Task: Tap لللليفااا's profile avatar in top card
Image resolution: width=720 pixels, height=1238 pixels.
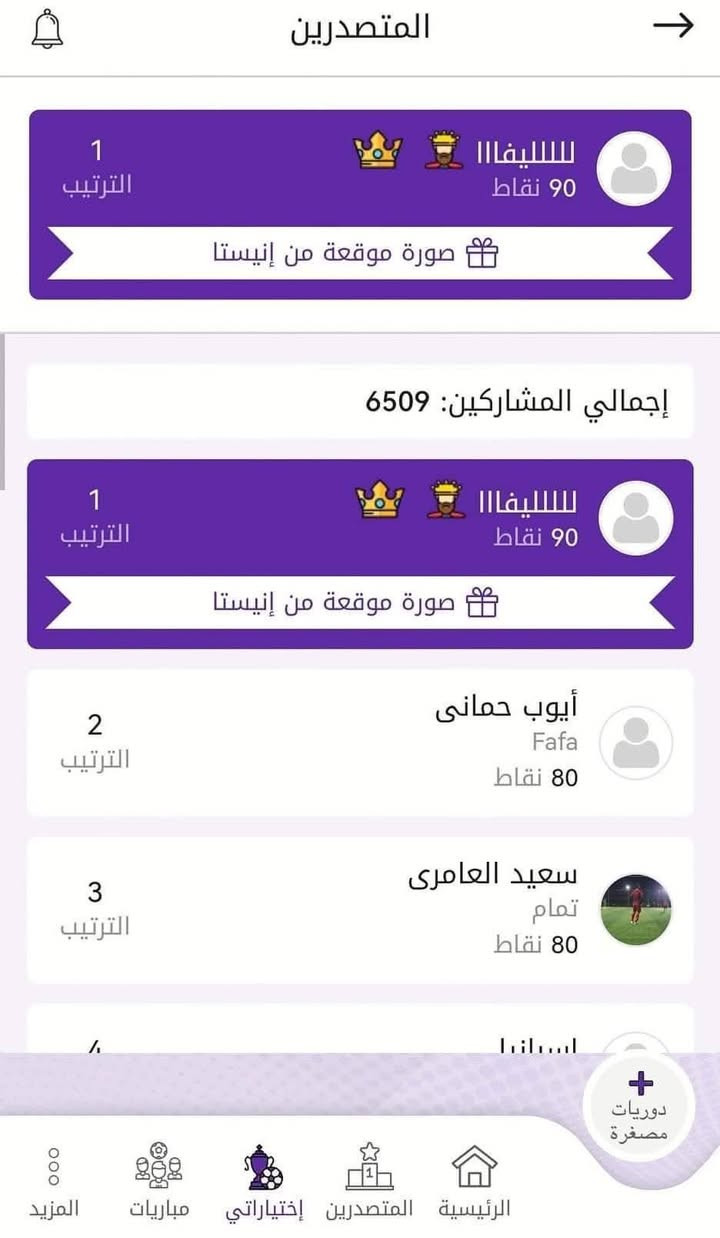Action: click(633, 168)
